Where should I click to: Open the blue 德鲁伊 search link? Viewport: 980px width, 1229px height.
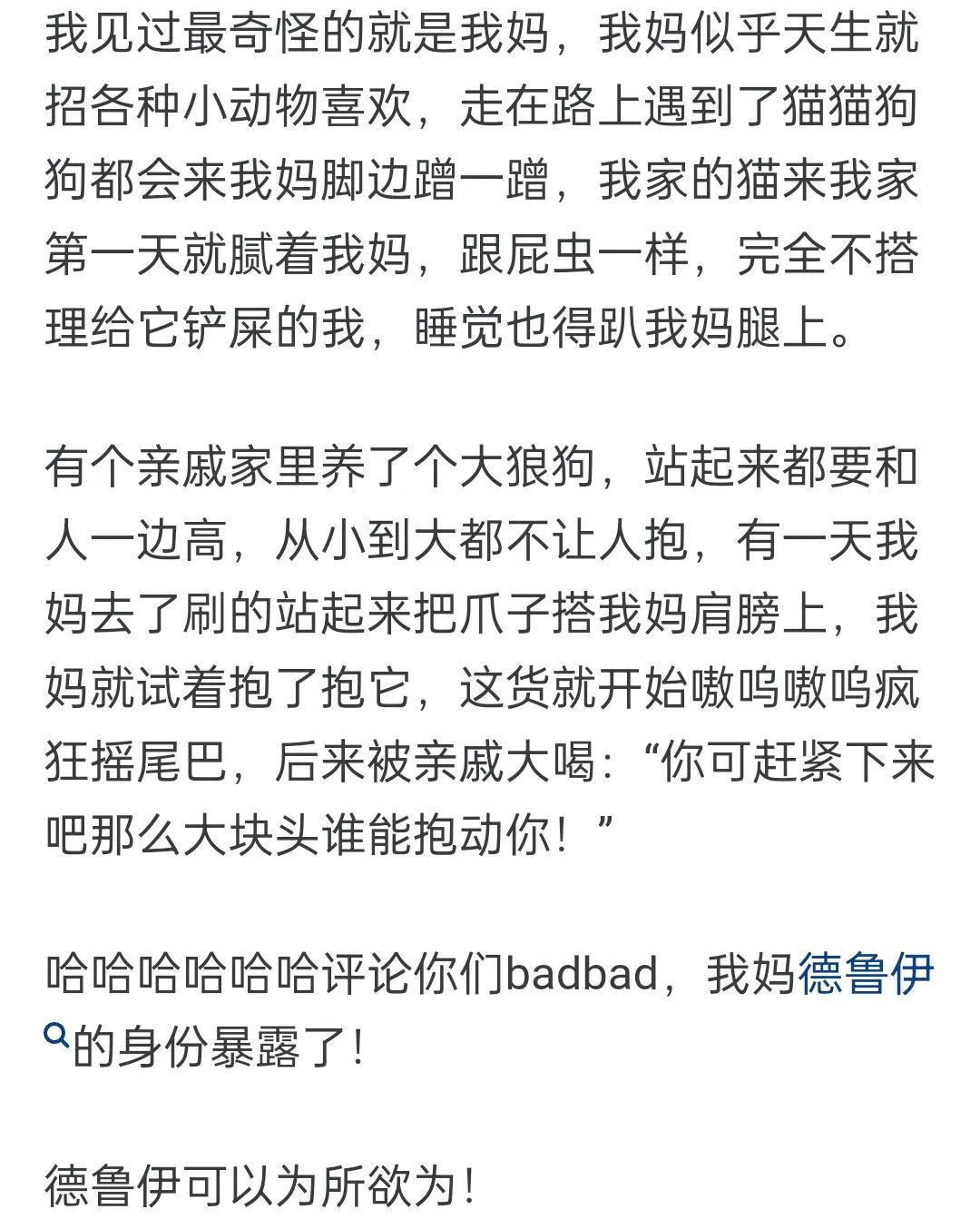tap(866, 975)
